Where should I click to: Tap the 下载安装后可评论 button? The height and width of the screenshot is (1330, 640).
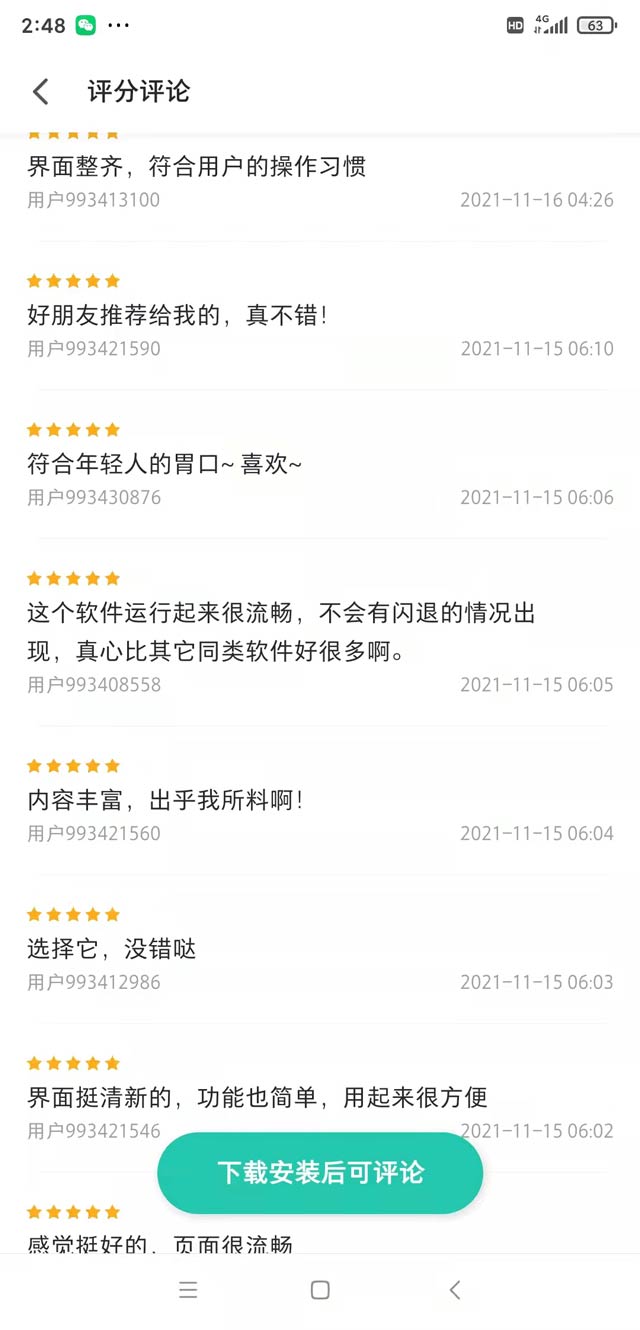coord(320,1173)
